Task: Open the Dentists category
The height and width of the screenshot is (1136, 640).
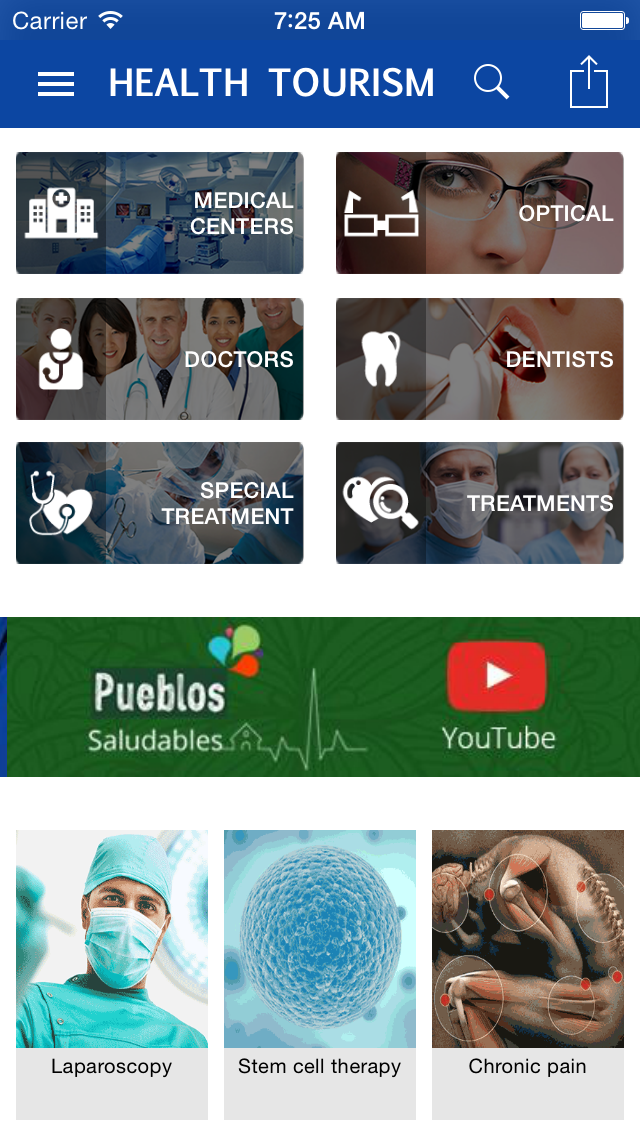Action: (479, 359)
